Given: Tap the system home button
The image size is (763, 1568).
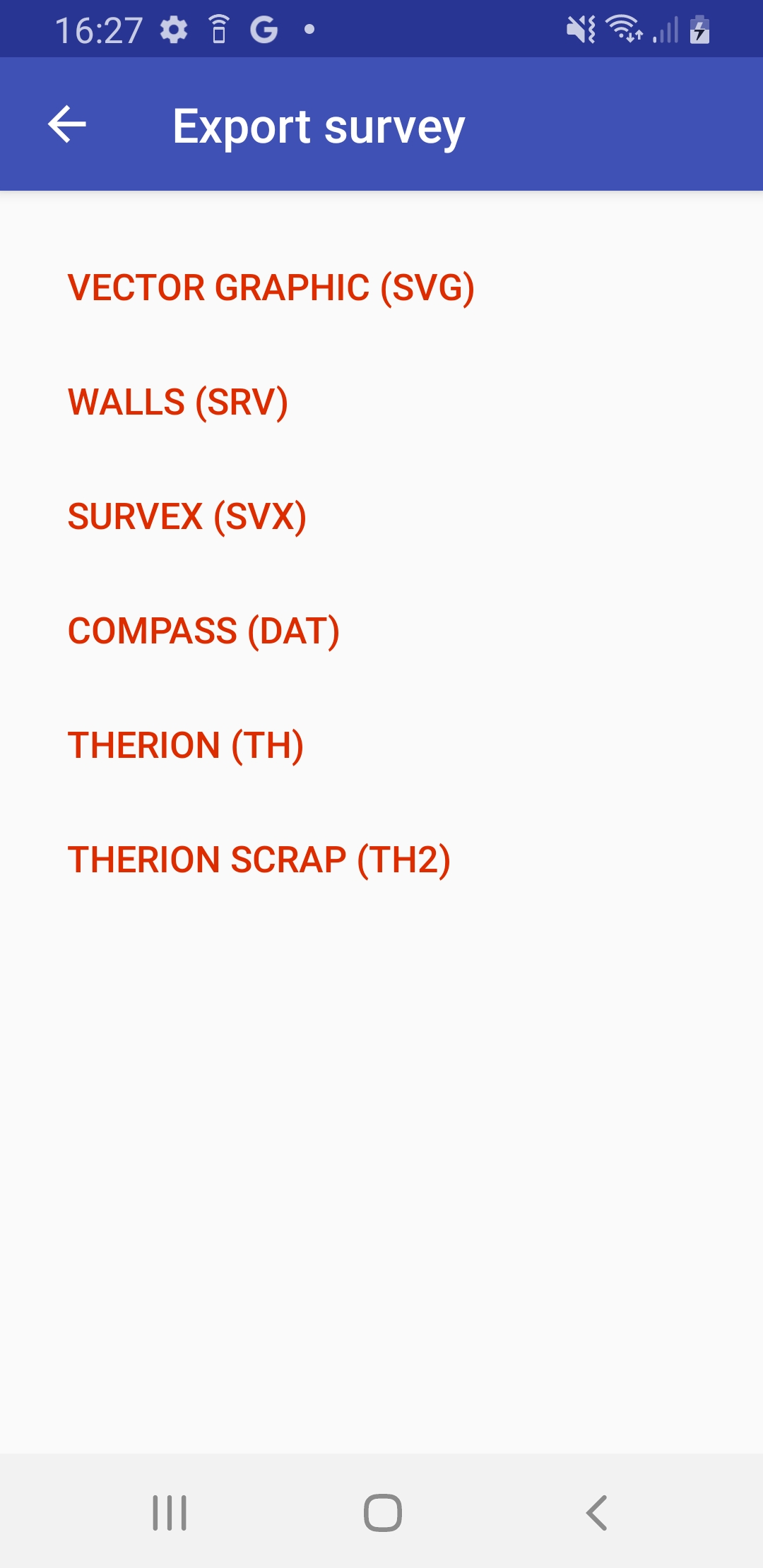Looking at the screenshot, I should pos(383,1512).
